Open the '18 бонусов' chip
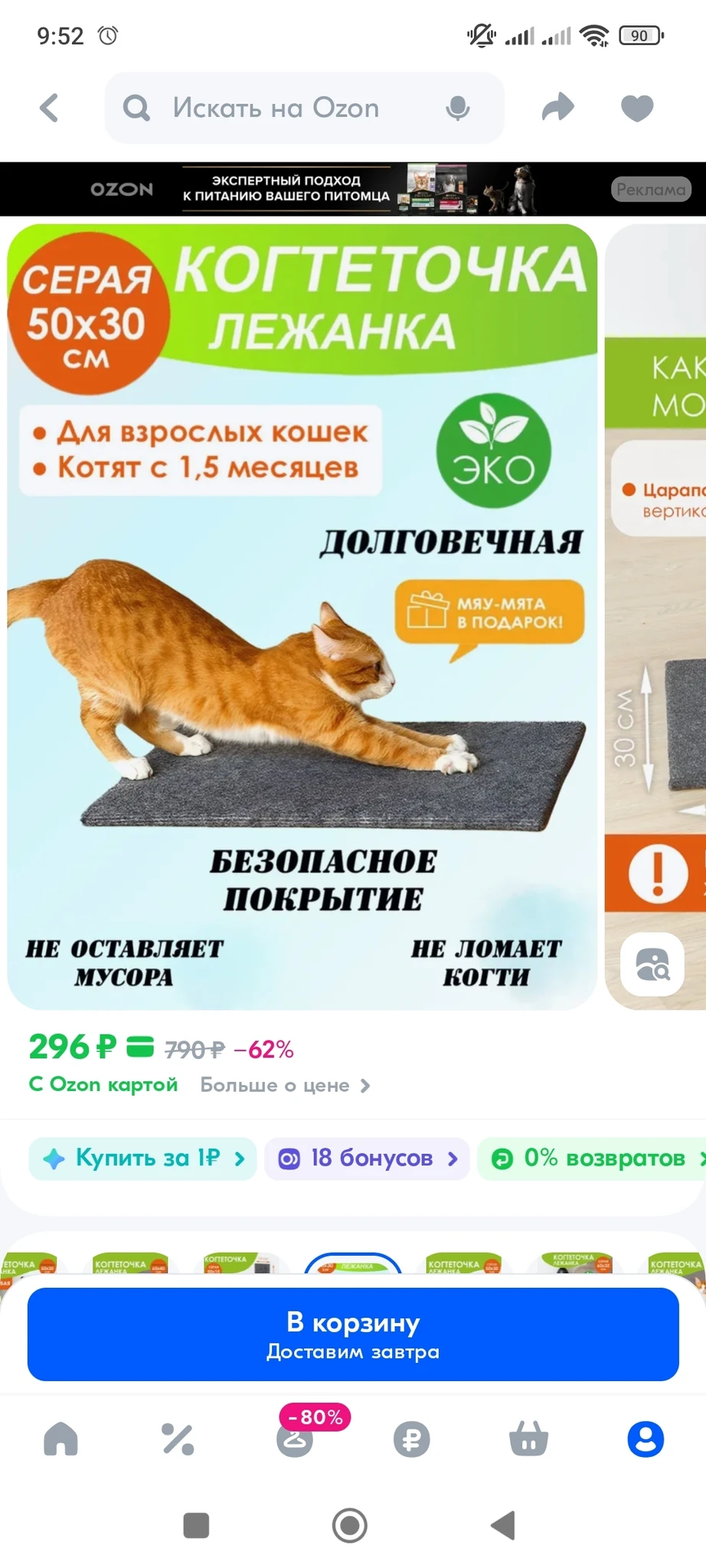This screenshot has height=1568, width=706. [x=368, y=1158]
